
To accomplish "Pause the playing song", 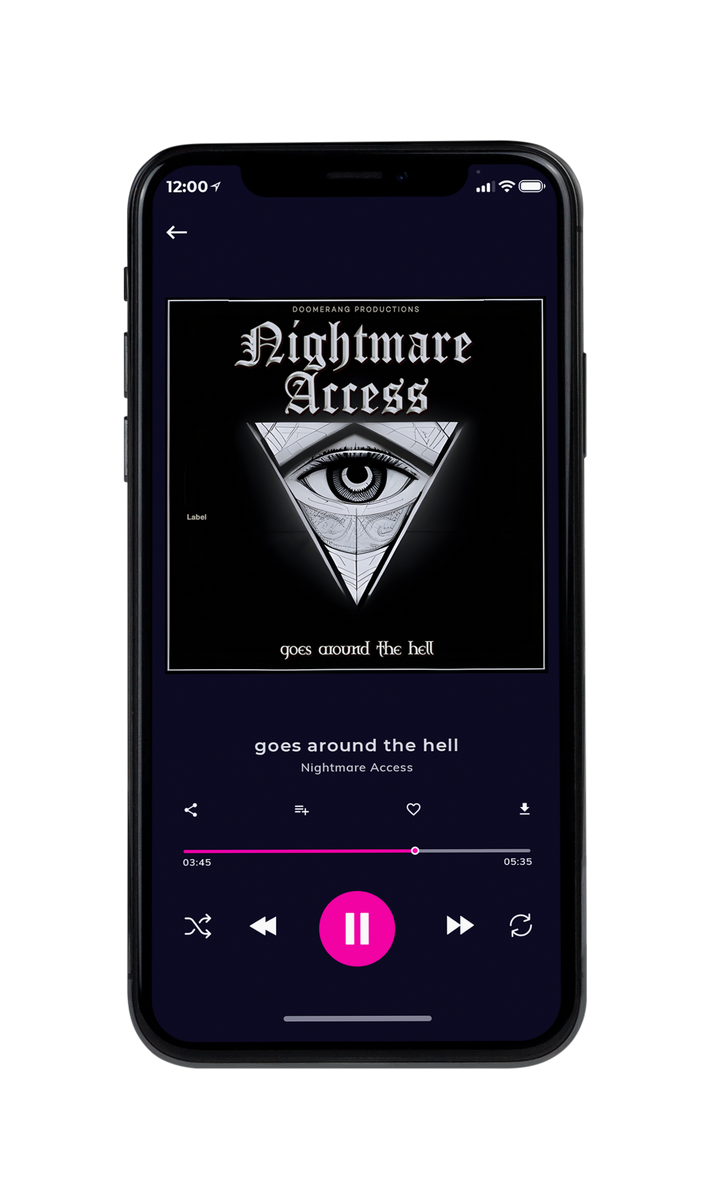I will pyautogui.click(x=357, y=929).
